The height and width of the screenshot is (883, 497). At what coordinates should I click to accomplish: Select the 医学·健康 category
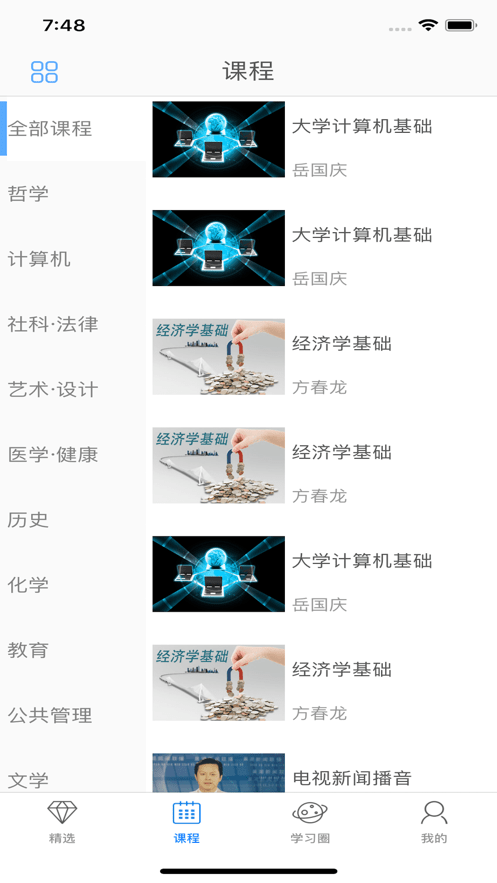[73, 454]
